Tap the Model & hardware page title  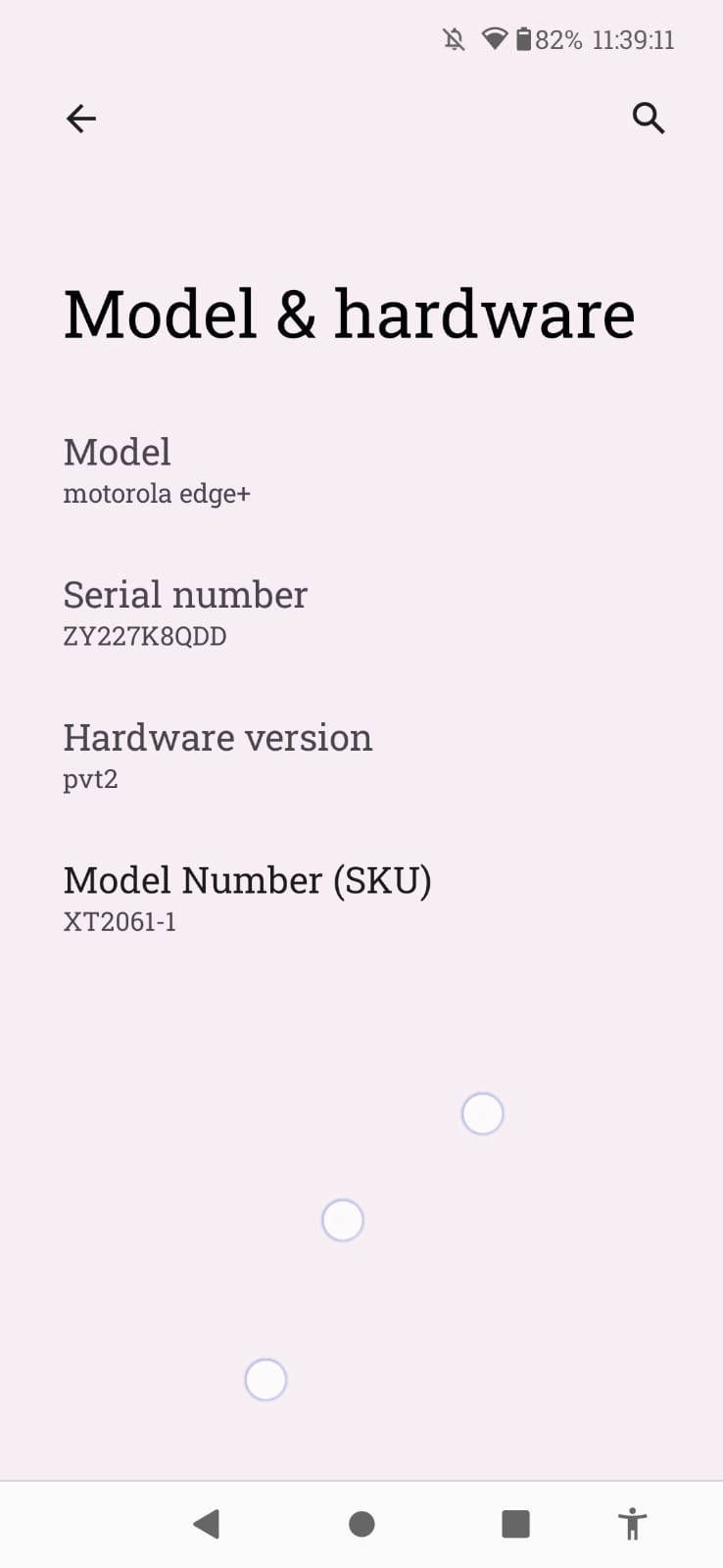pyautogui.click(x=349, y=312)
